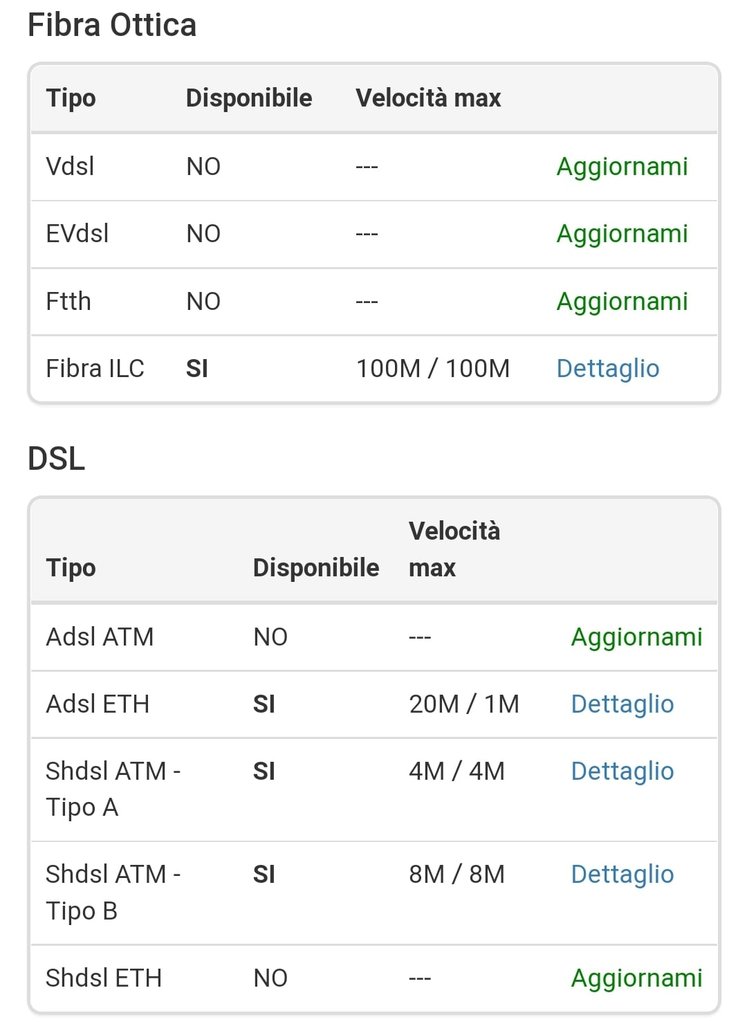Tap Aggiornami in the Vdsl row

622,166
